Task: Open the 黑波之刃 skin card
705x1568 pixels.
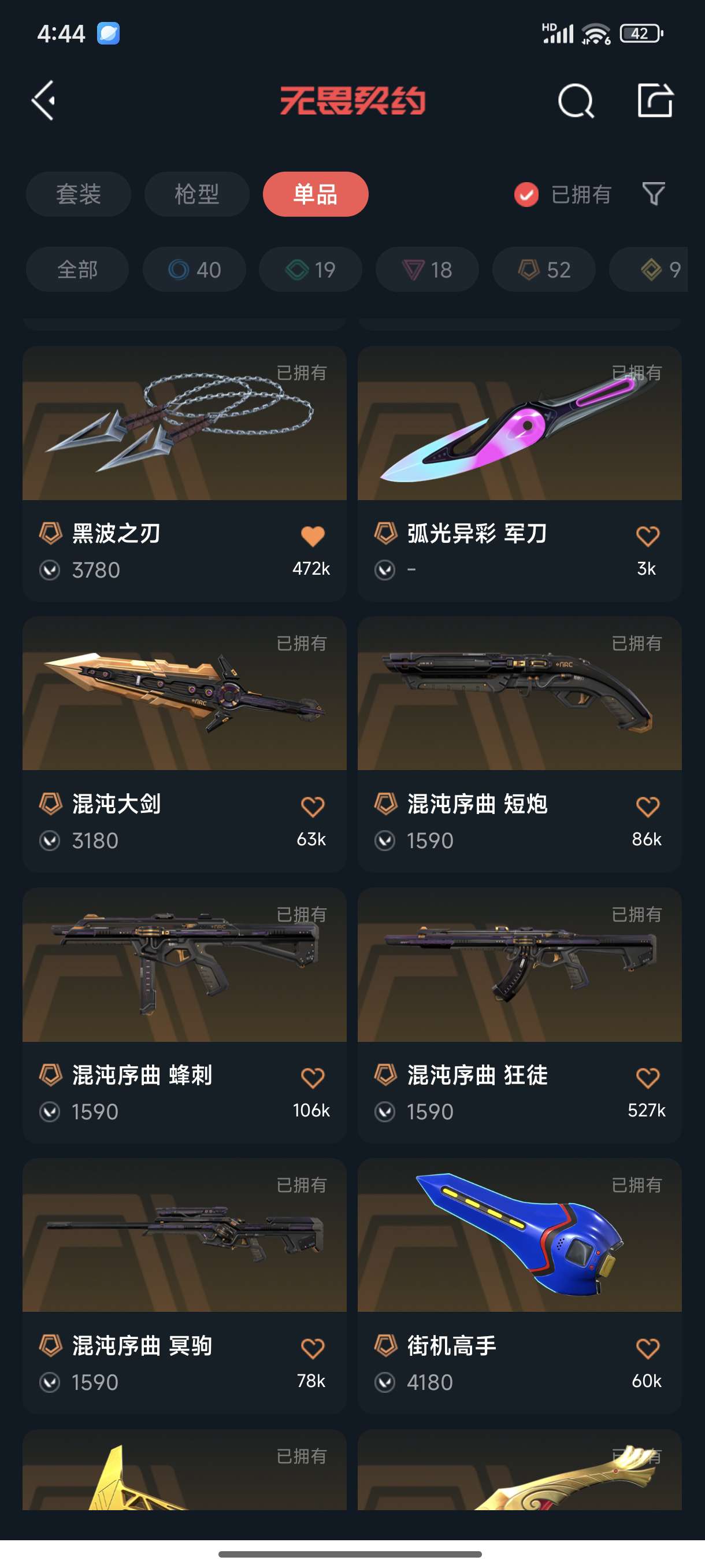Action: [184, 474]
